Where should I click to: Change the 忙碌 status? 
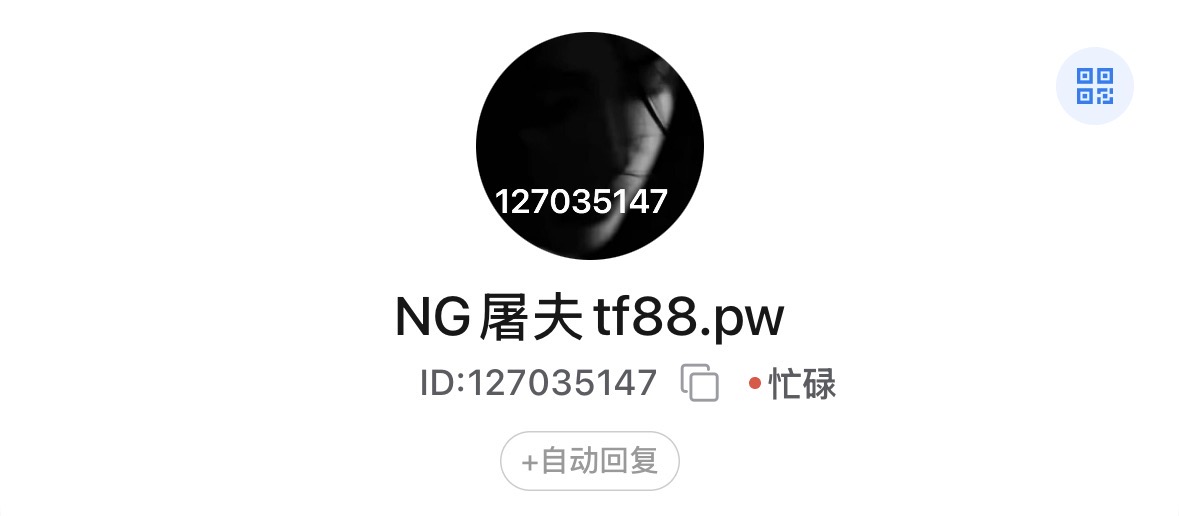pyautogui.click(x=793, y=384)
